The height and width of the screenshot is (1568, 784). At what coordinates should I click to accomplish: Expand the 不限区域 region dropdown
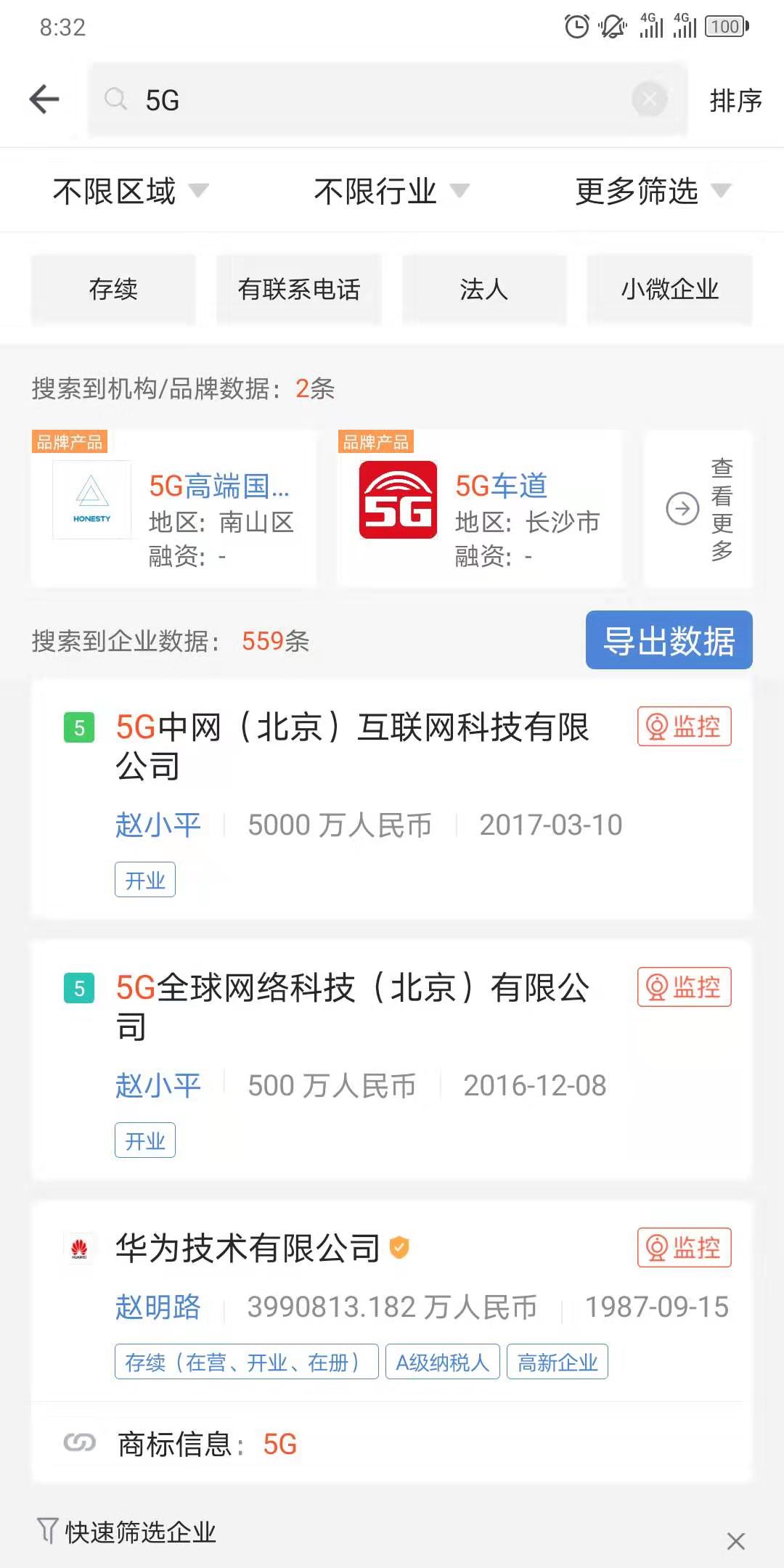coord(131,191)
